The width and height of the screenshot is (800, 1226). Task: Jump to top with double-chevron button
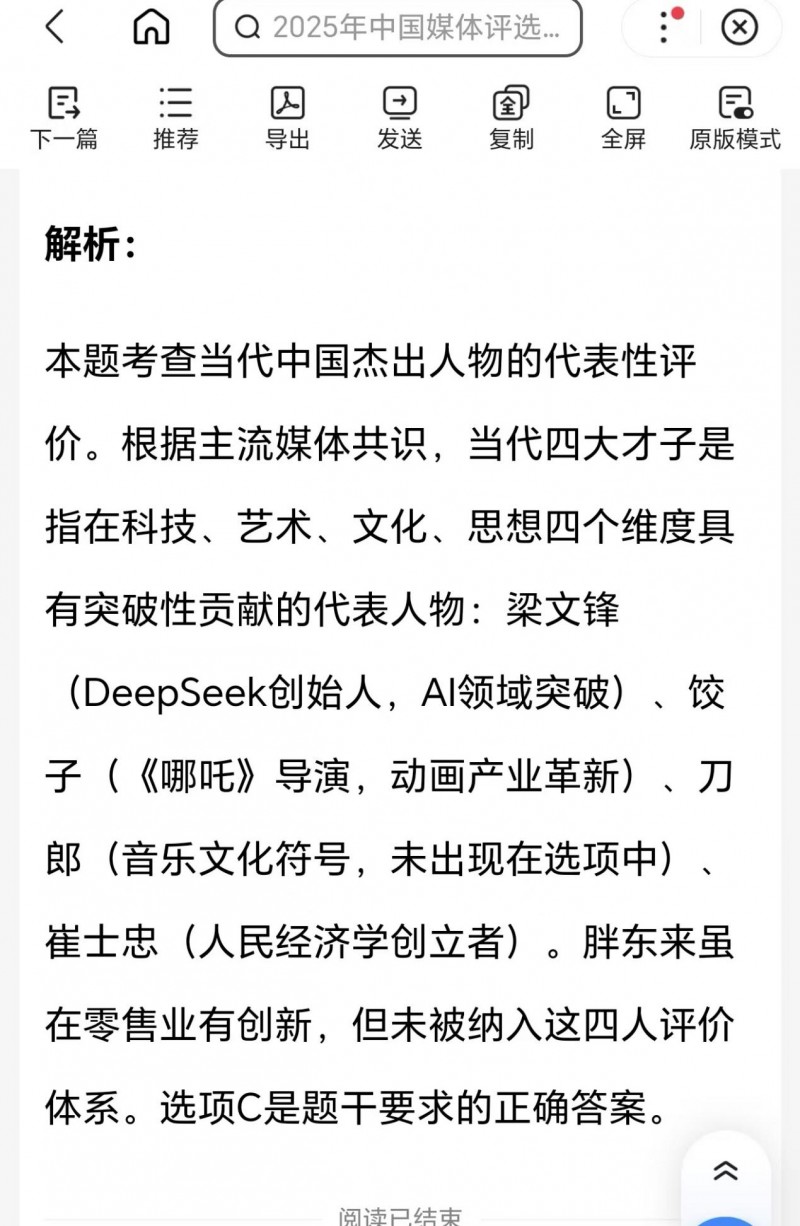coord(726,1171)
